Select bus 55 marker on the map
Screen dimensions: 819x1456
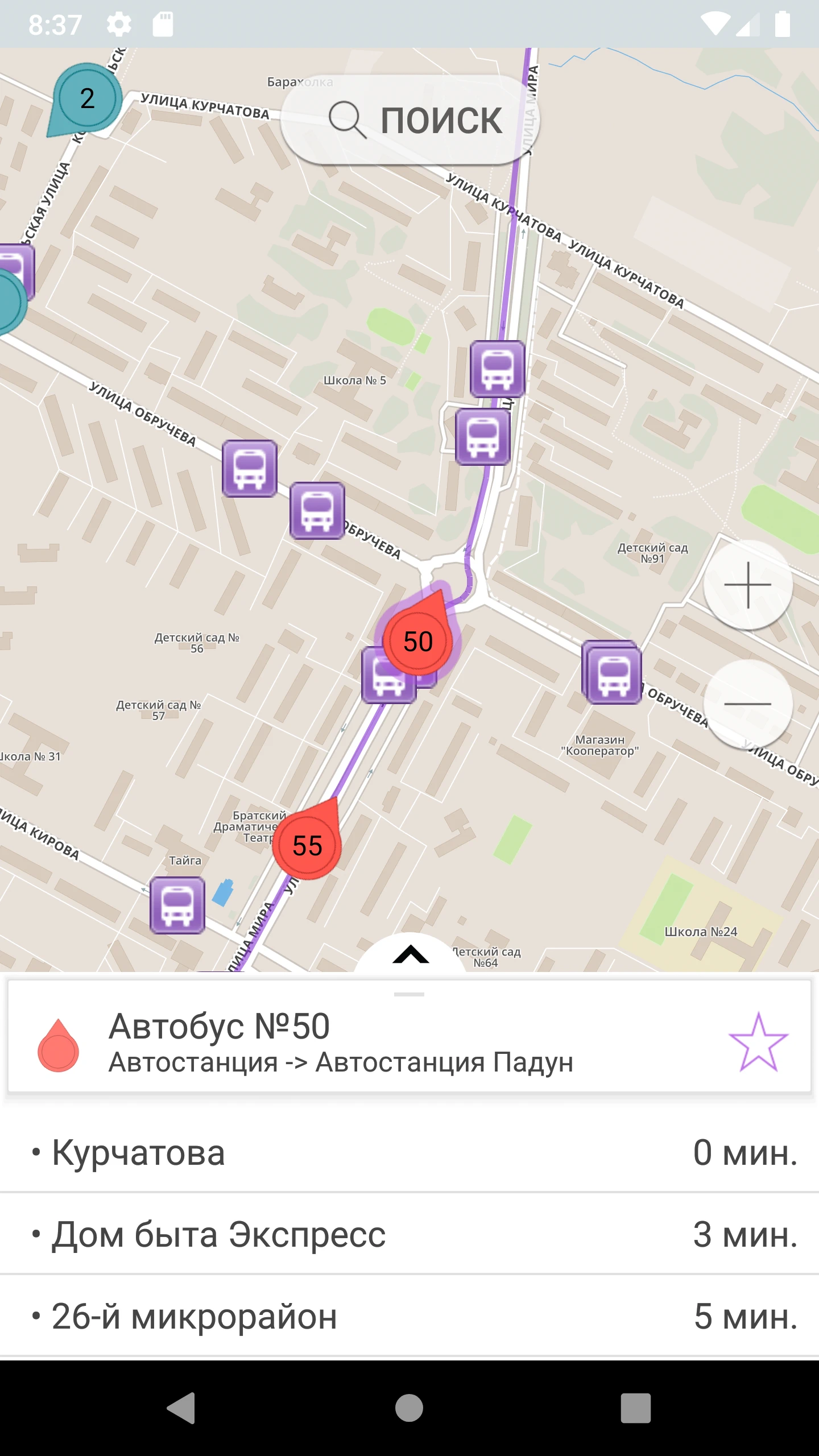pyautogui.click(x=307, y=845)
